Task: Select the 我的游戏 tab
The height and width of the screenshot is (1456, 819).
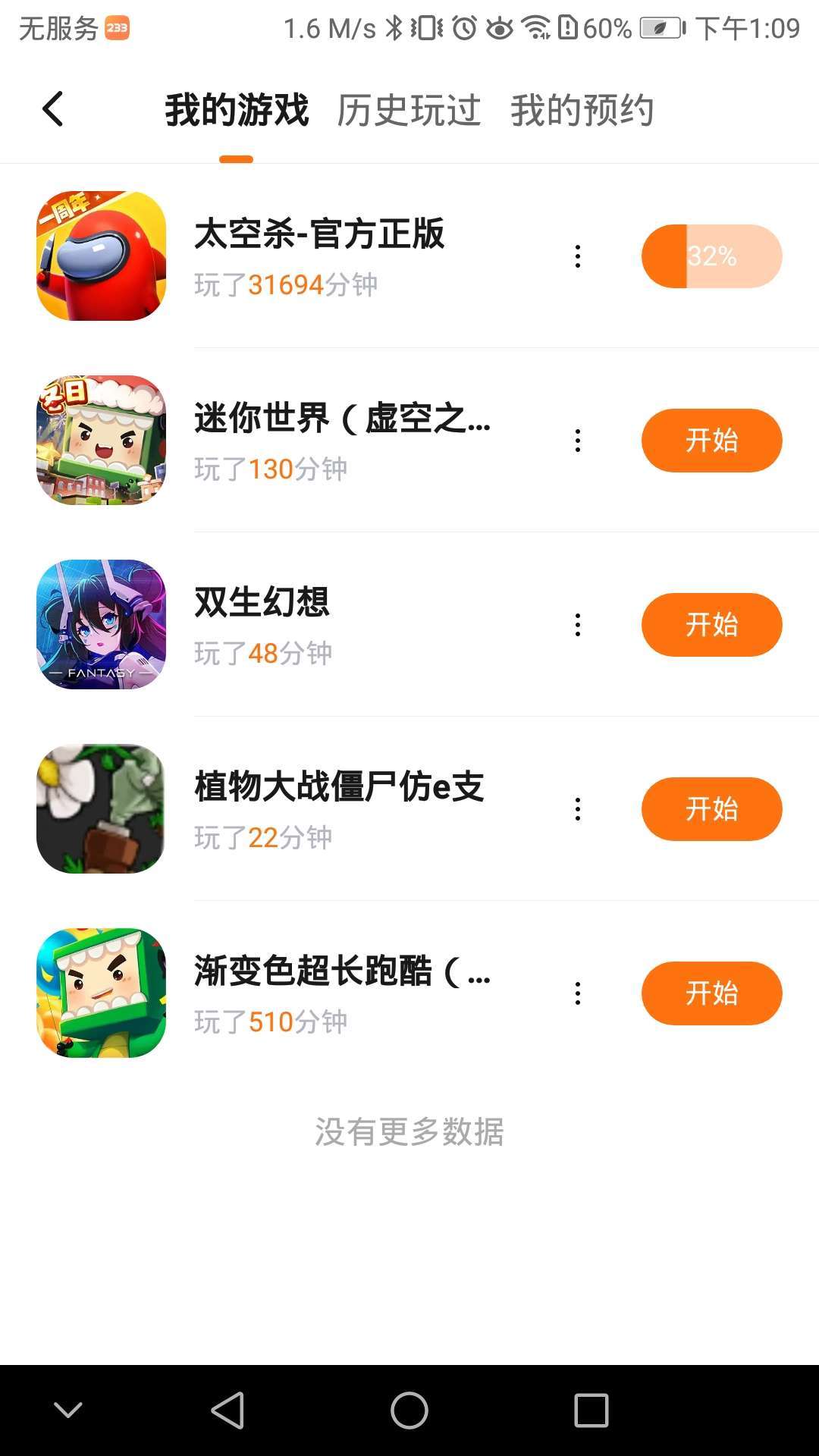Action: coord(237,111)
